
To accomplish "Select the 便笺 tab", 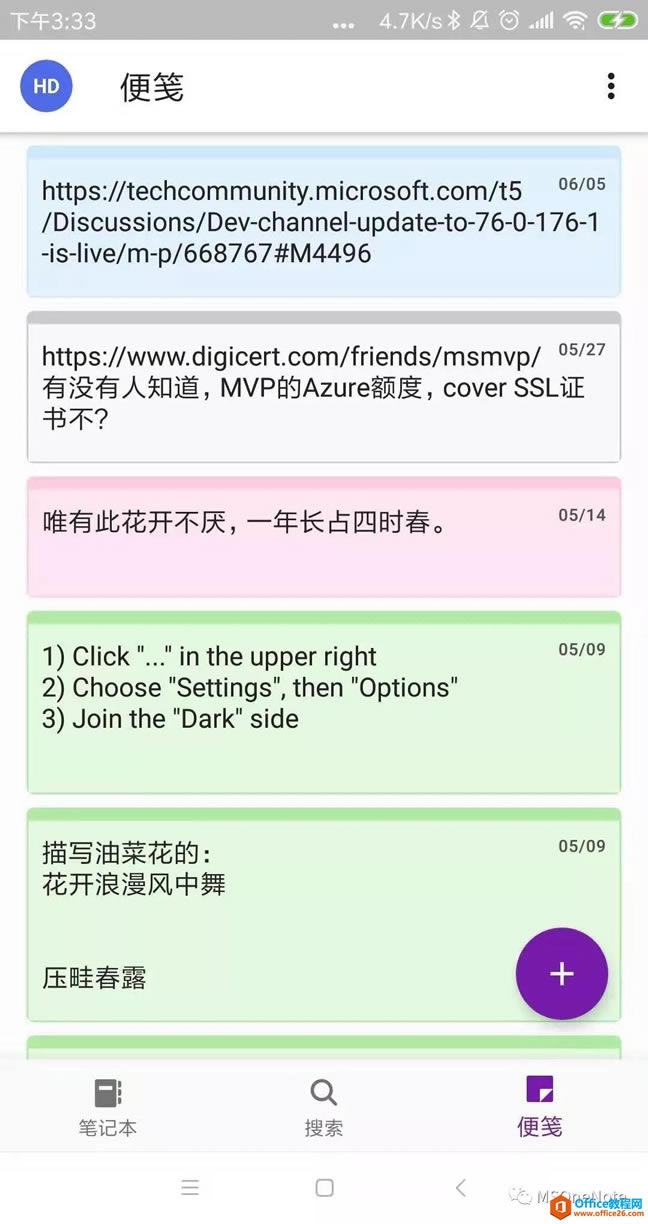I will coord(539,1106).
